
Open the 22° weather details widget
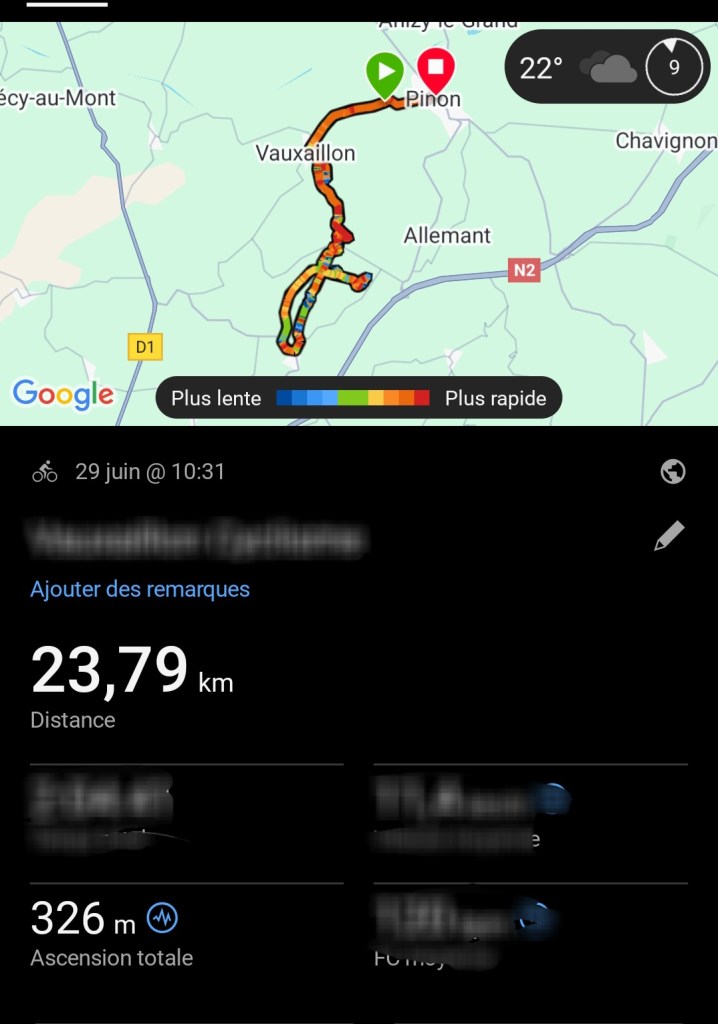(x=610, y=68)
